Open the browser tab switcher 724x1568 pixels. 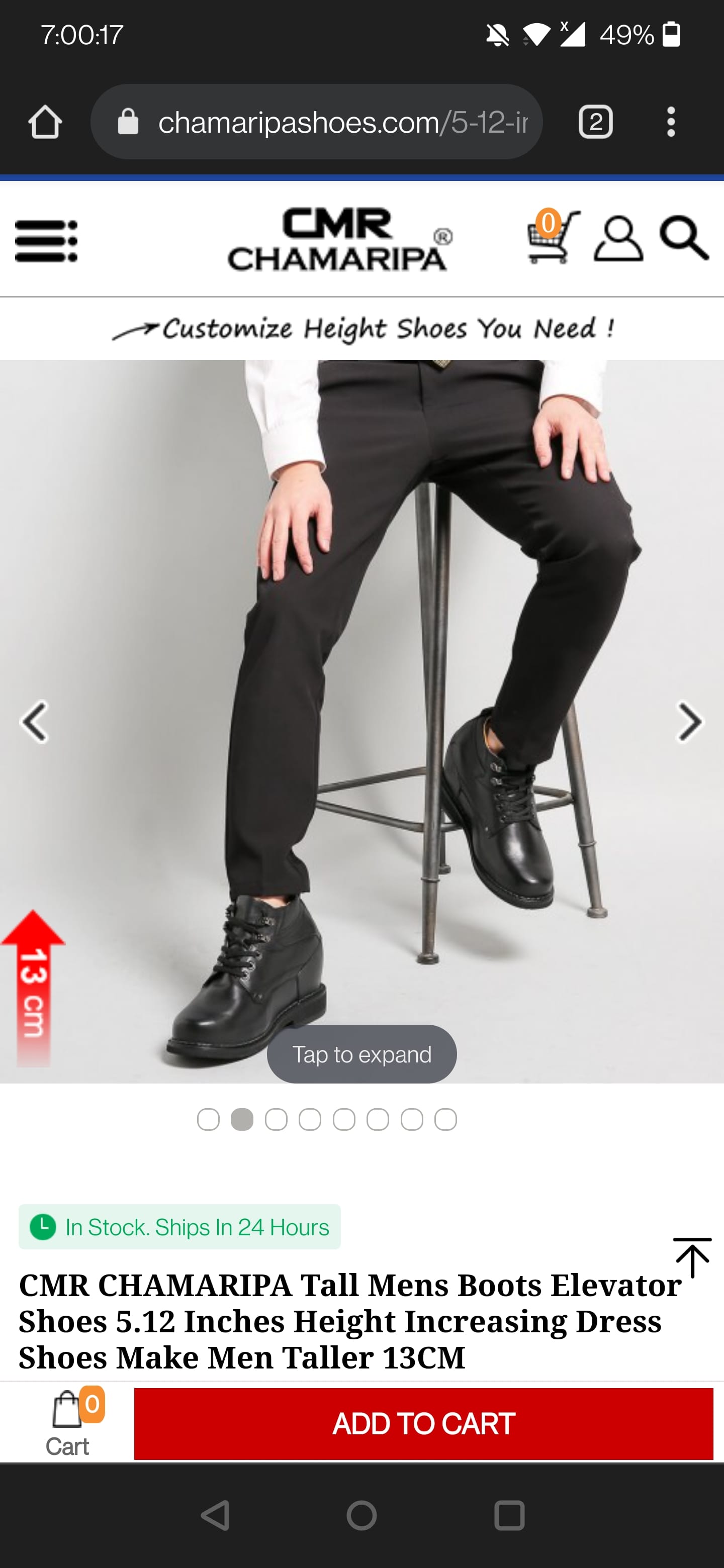pos(595,122)
